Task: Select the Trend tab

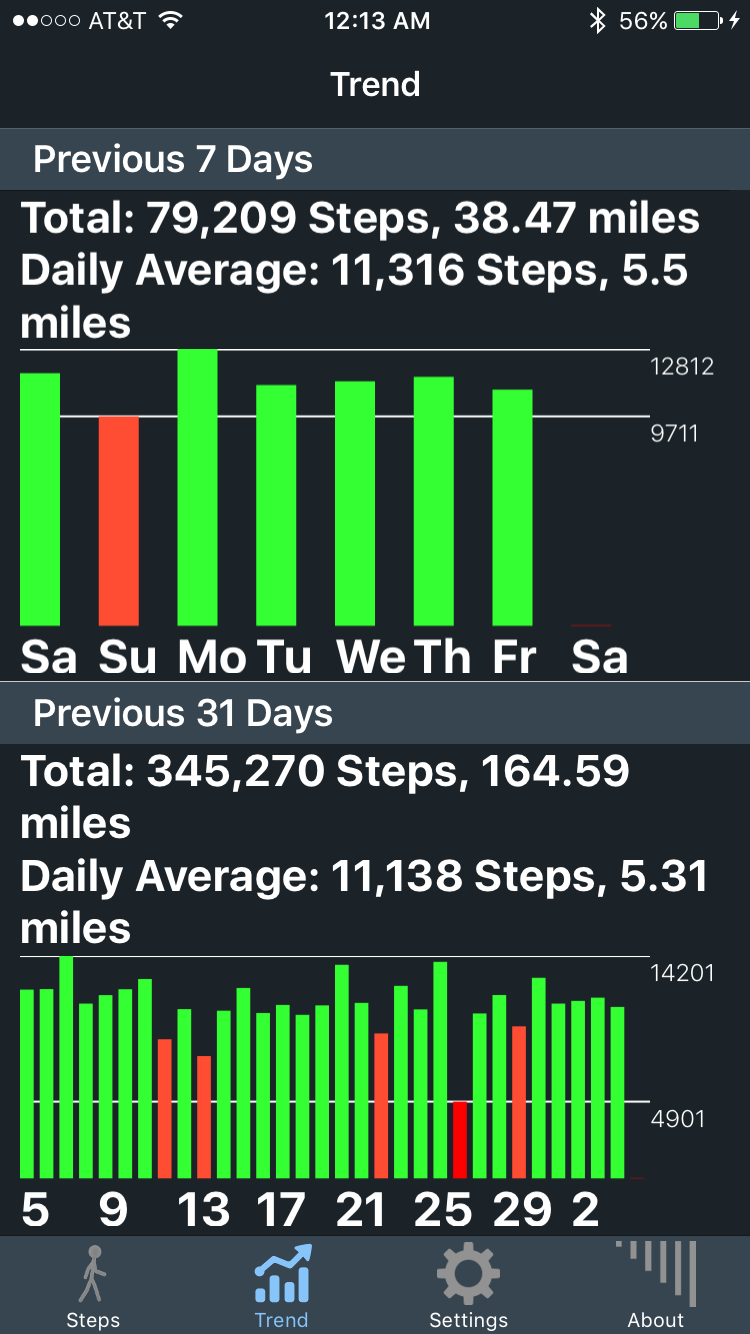Action: pos(281,1286)
